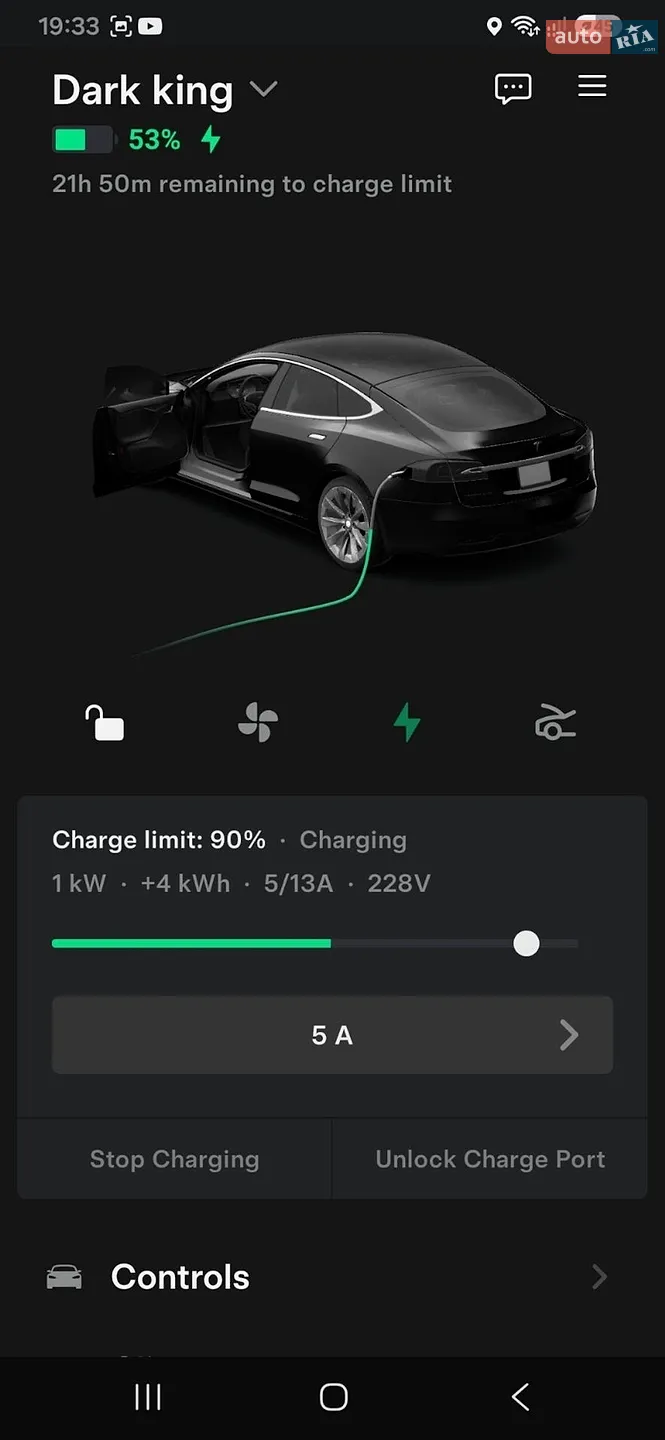Open recent apps from the navigation bar
The width and height of the screenshot is (665, 1440).
click(148, 1397)
